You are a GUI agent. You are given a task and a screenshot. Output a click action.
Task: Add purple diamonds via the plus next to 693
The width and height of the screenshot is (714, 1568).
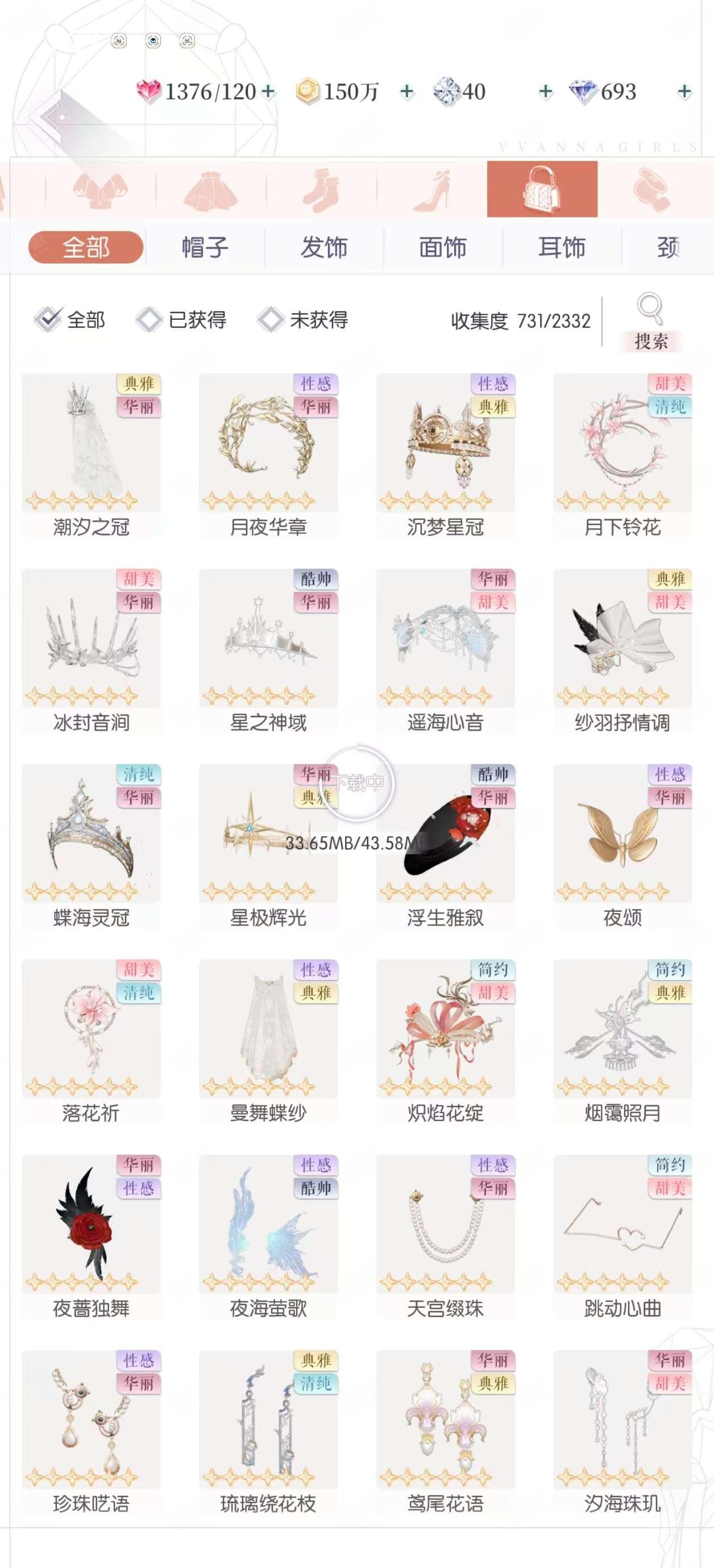[684, 92]
